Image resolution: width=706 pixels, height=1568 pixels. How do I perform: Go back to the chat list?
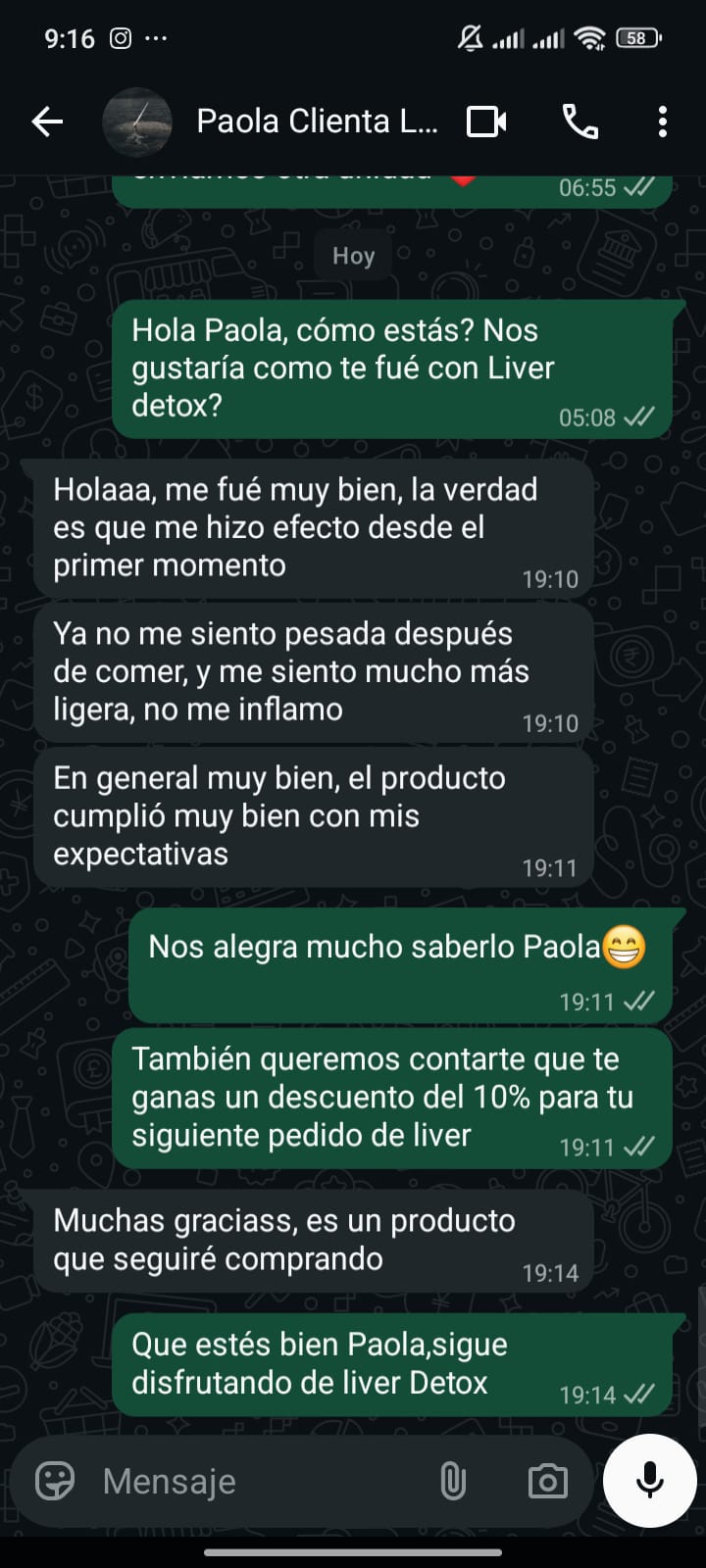click(47, 122)
